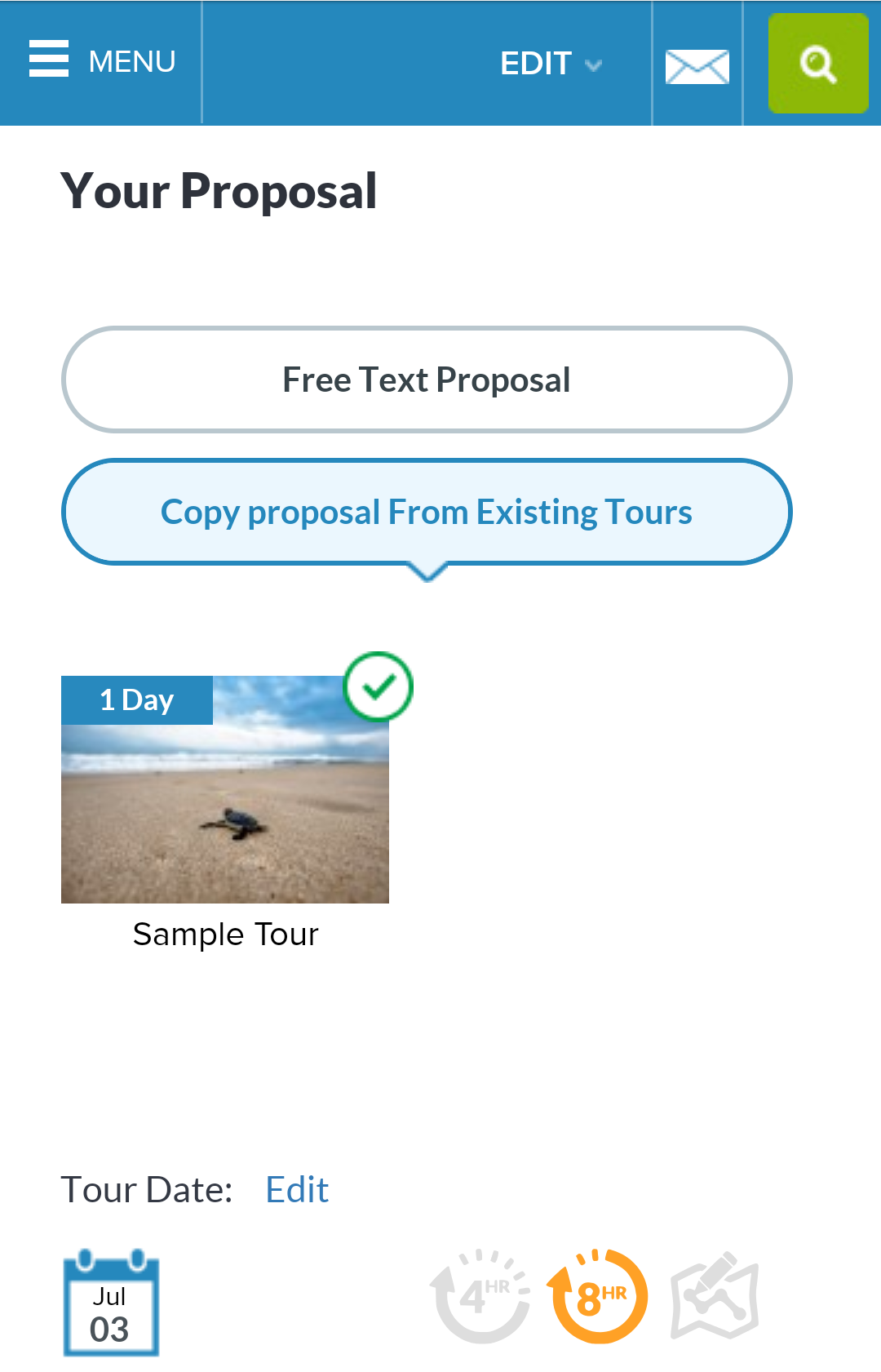Expand the EDIT dropdown

(551, 64)
